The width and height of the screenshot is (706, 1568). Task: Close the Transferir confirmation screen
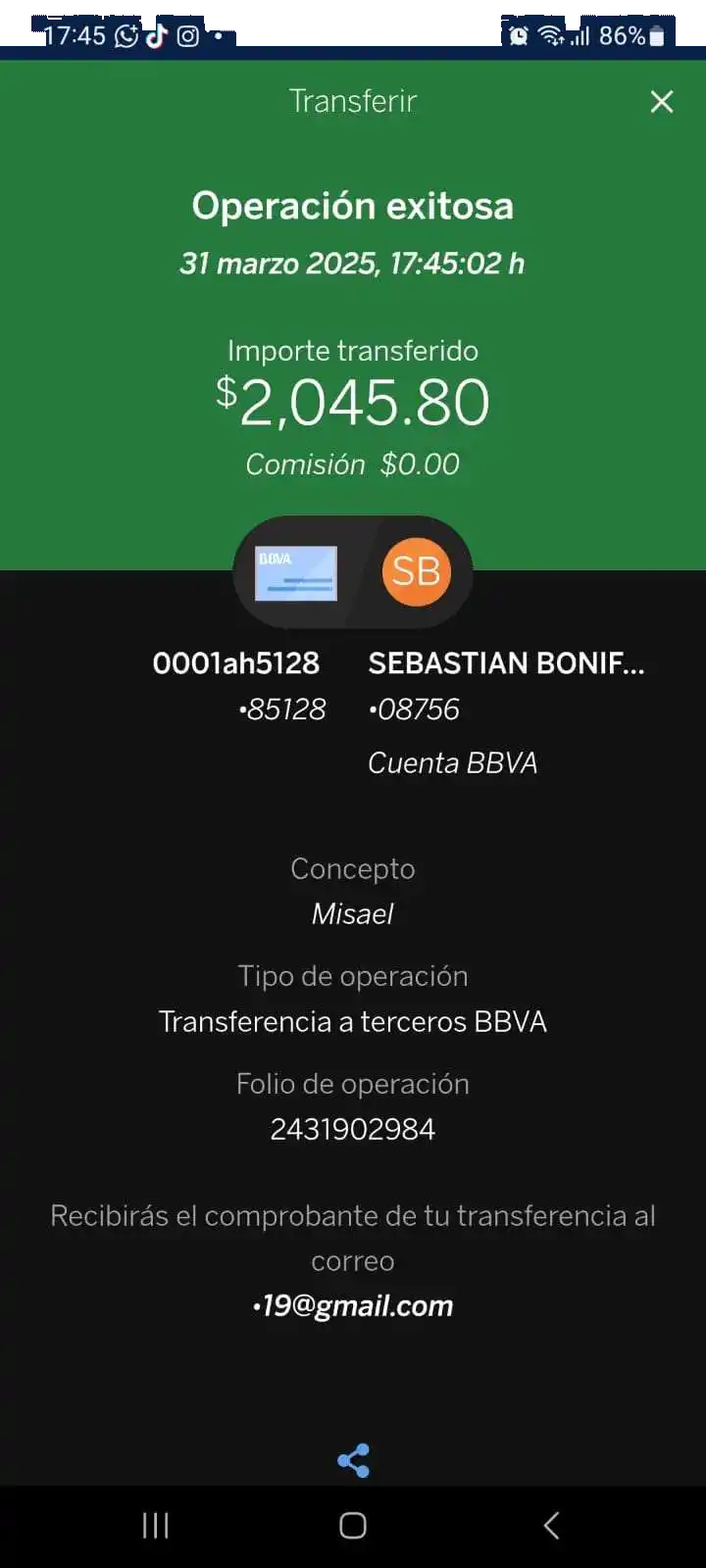pyautogui.click(x=662, y=102)
